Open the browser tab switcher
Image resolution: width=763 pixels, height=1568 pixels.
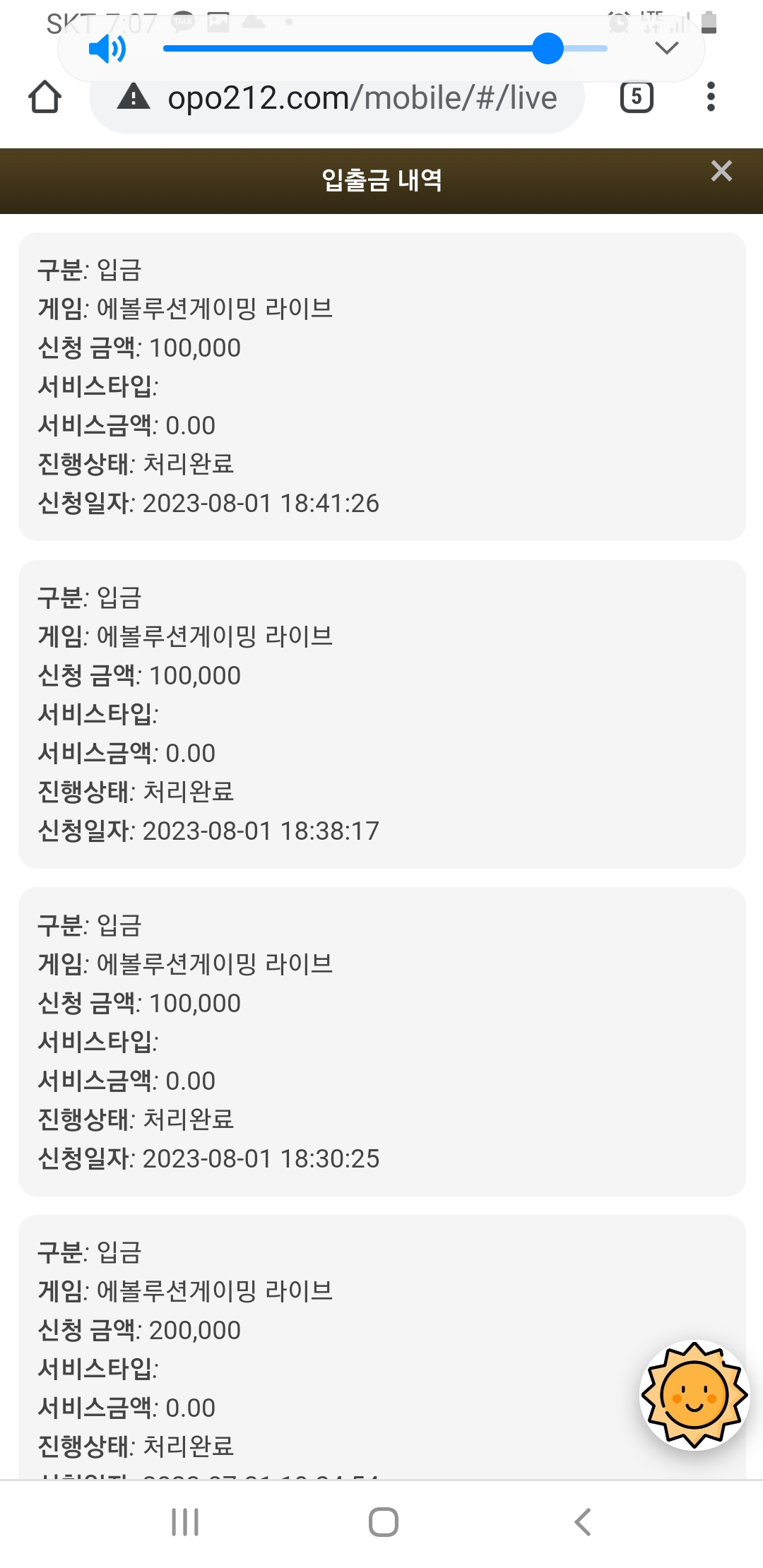[637, 97]
